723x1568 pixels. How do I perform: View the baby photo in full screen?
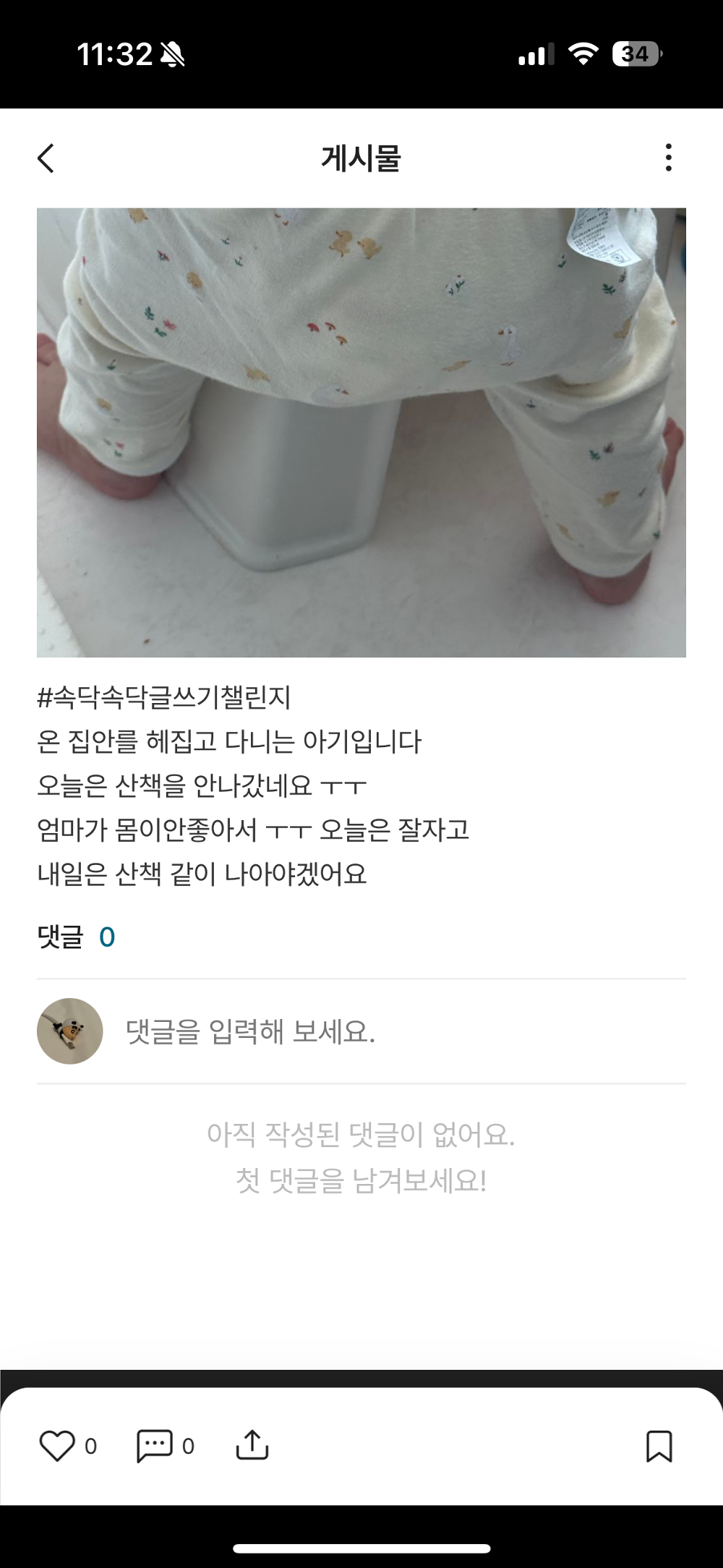click(361, 430)
